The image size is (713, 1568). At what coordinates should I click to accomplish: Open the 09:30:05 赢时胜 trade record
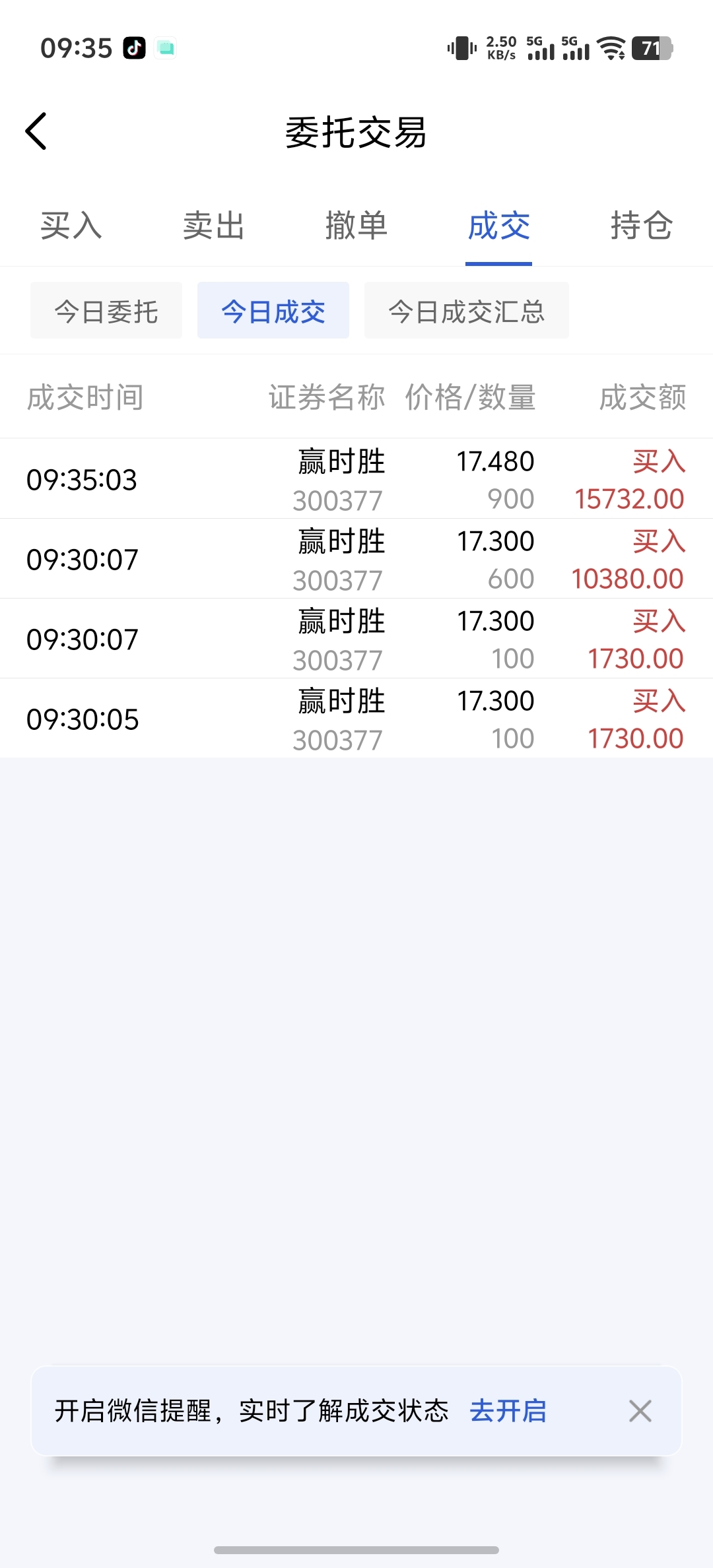tap(356, 719)
